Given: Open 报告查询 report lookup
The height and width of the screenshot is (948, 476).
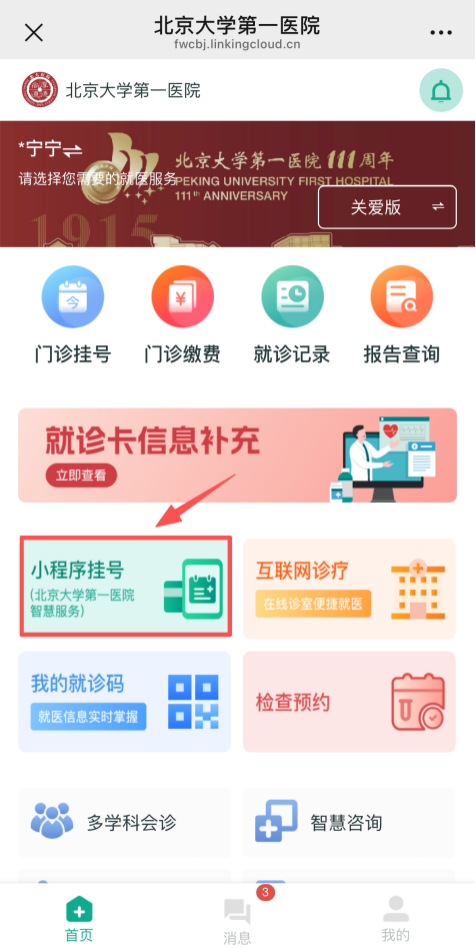Looking at the screenshot, I should 402,316.
